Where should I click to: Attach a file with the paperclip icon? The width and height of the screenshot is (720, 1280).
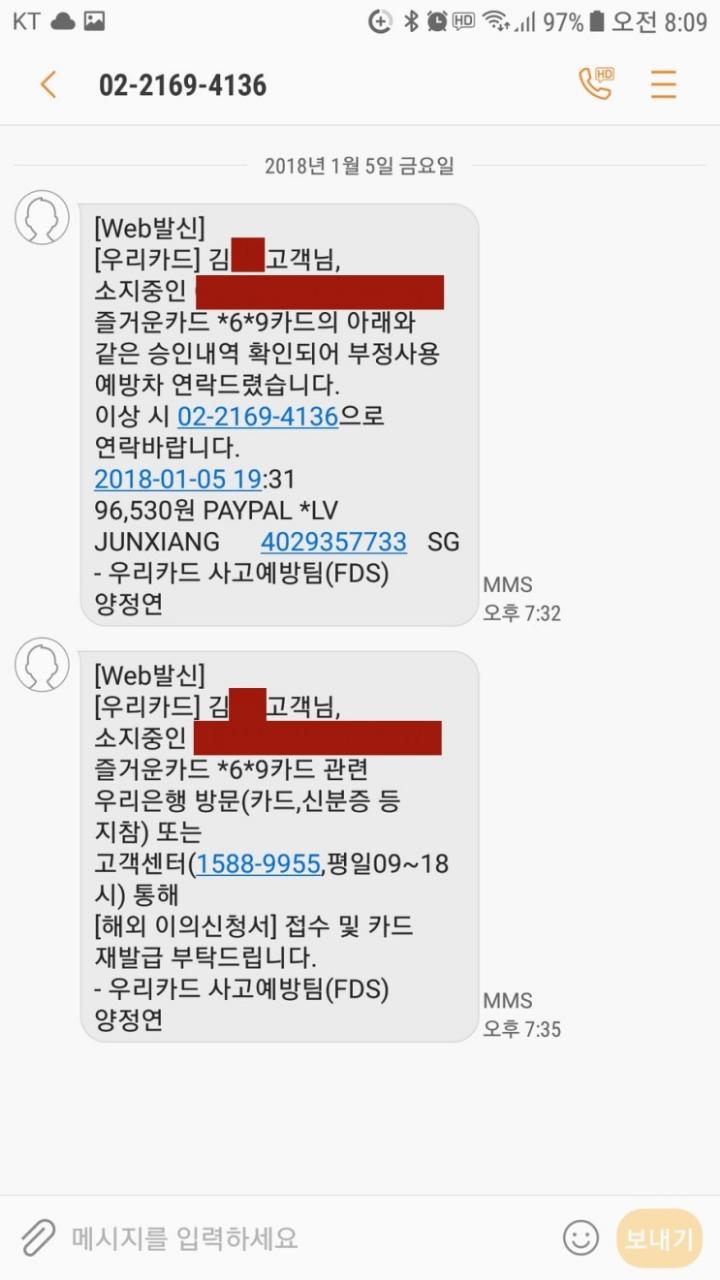38,1238
